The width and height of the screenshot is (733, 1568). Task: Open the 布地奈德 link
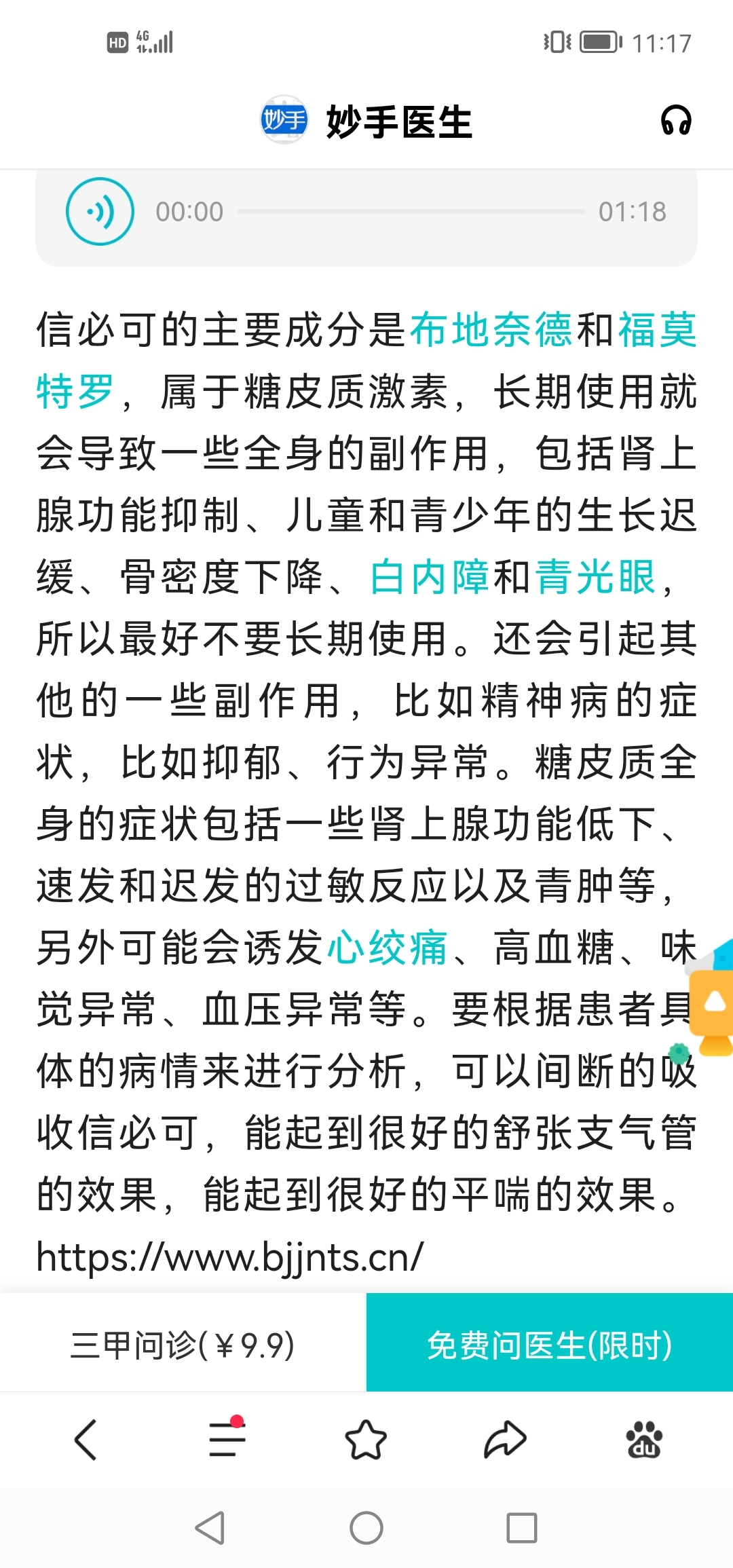(x=492, y=330)
